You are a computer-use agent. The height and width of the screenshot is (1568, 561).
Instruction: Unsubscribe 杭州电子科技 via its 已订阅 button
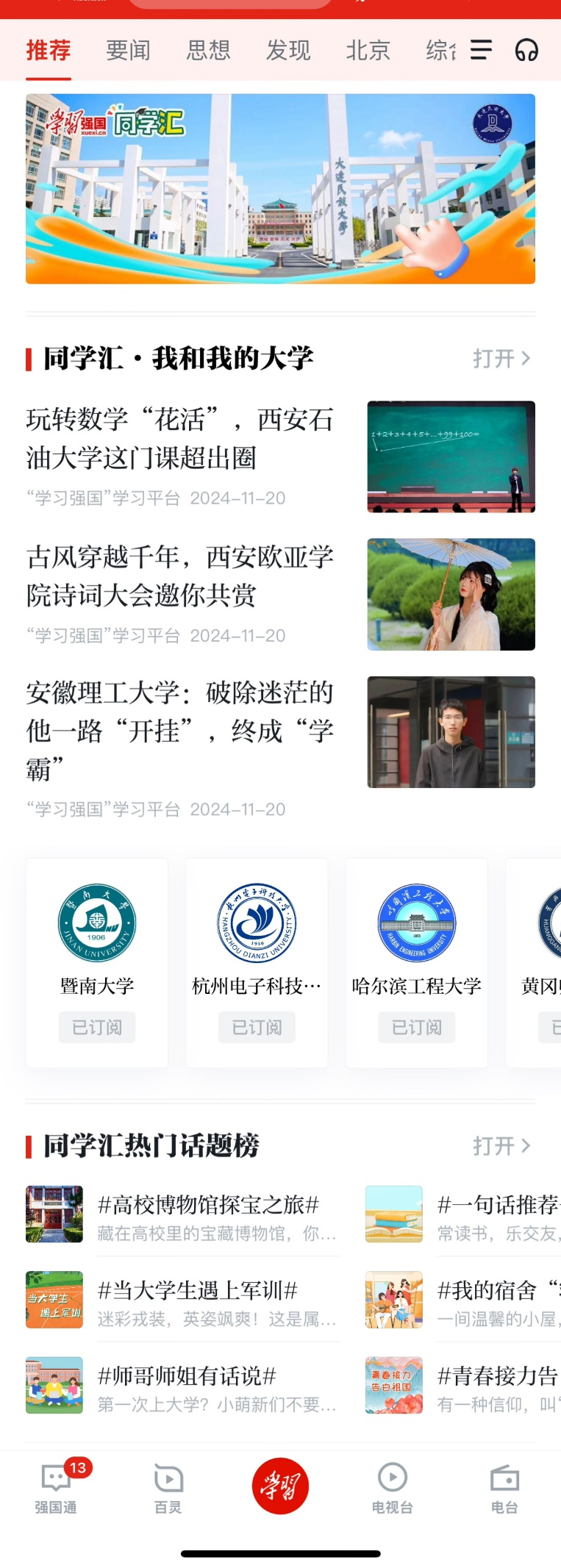coord(257,1027)
